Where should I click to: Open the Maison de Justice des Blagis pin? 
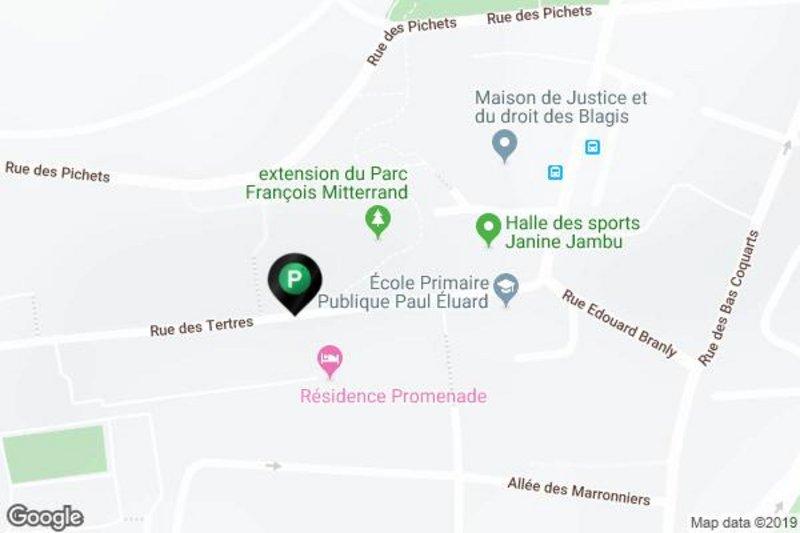click(x=505, y=147)
